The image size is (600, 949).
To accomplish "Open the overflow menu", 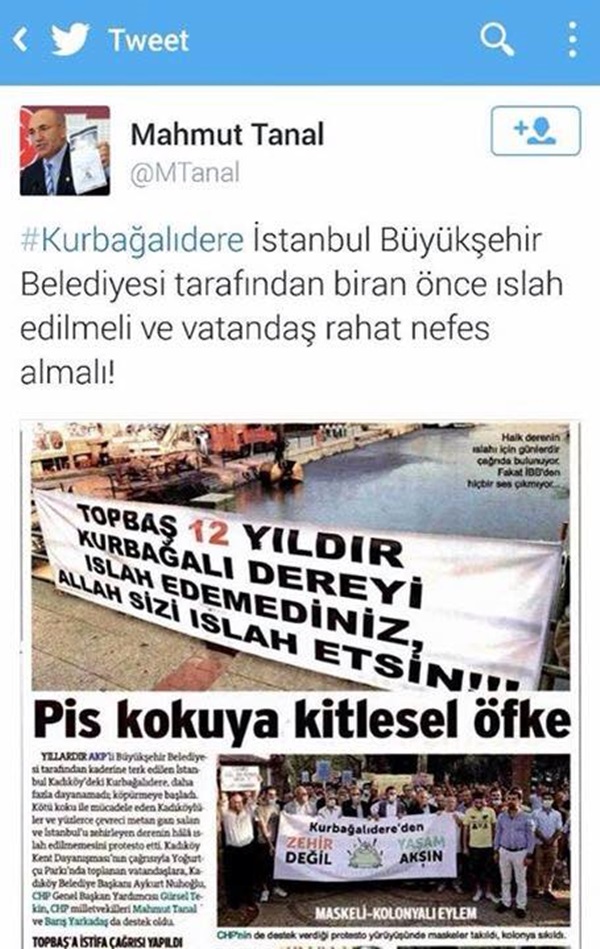I will [x=571, y=40].
